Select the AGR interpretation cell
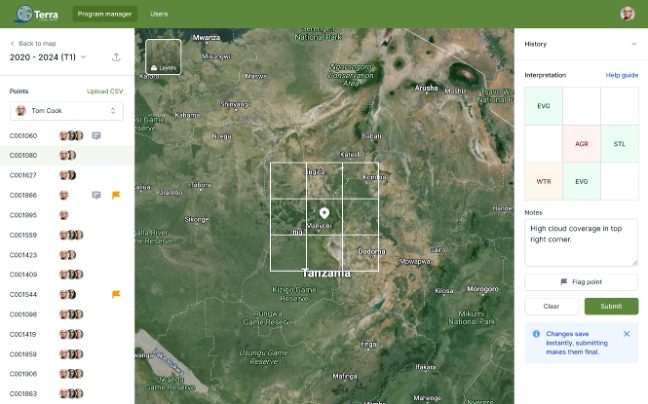This screenshot has width=648, height=404. pos(581,143)
